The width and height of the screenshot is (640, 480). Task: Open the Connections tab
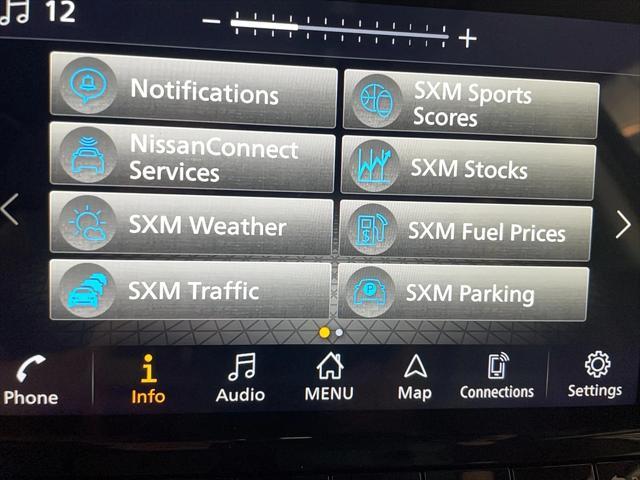(x=497, y=378)
